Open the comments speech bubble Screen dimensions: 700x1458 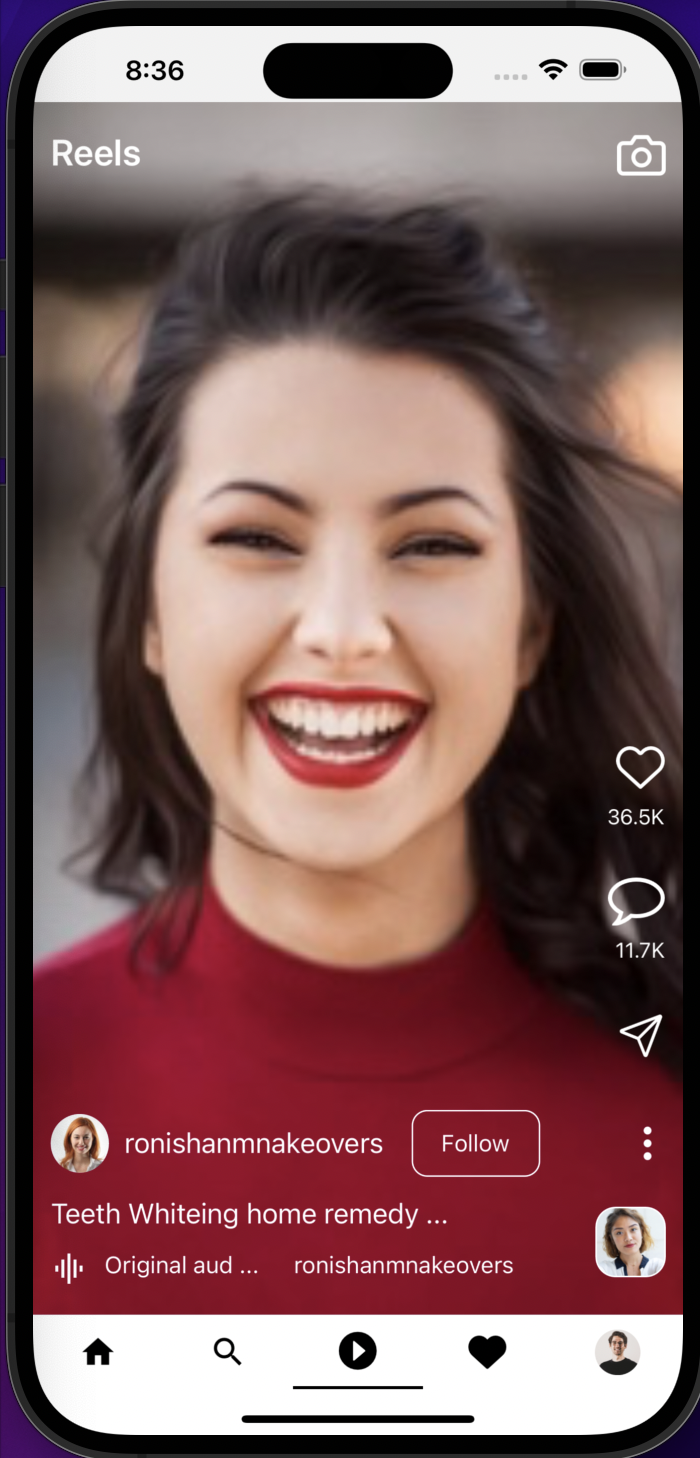(637, 901)
